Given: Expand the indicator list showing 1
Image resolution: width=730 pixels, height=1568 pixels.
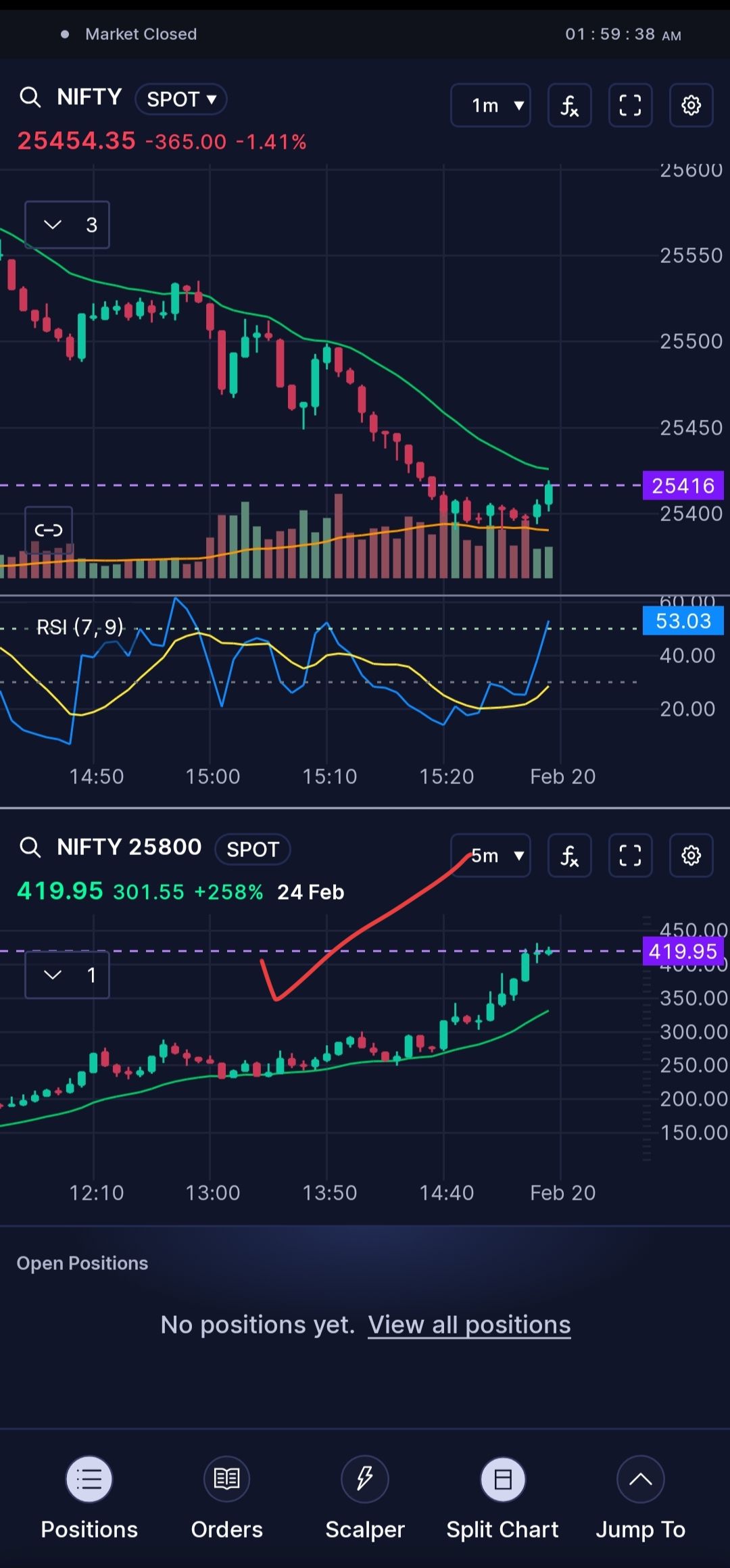Looking at the screenshot, I should [67, 975].
